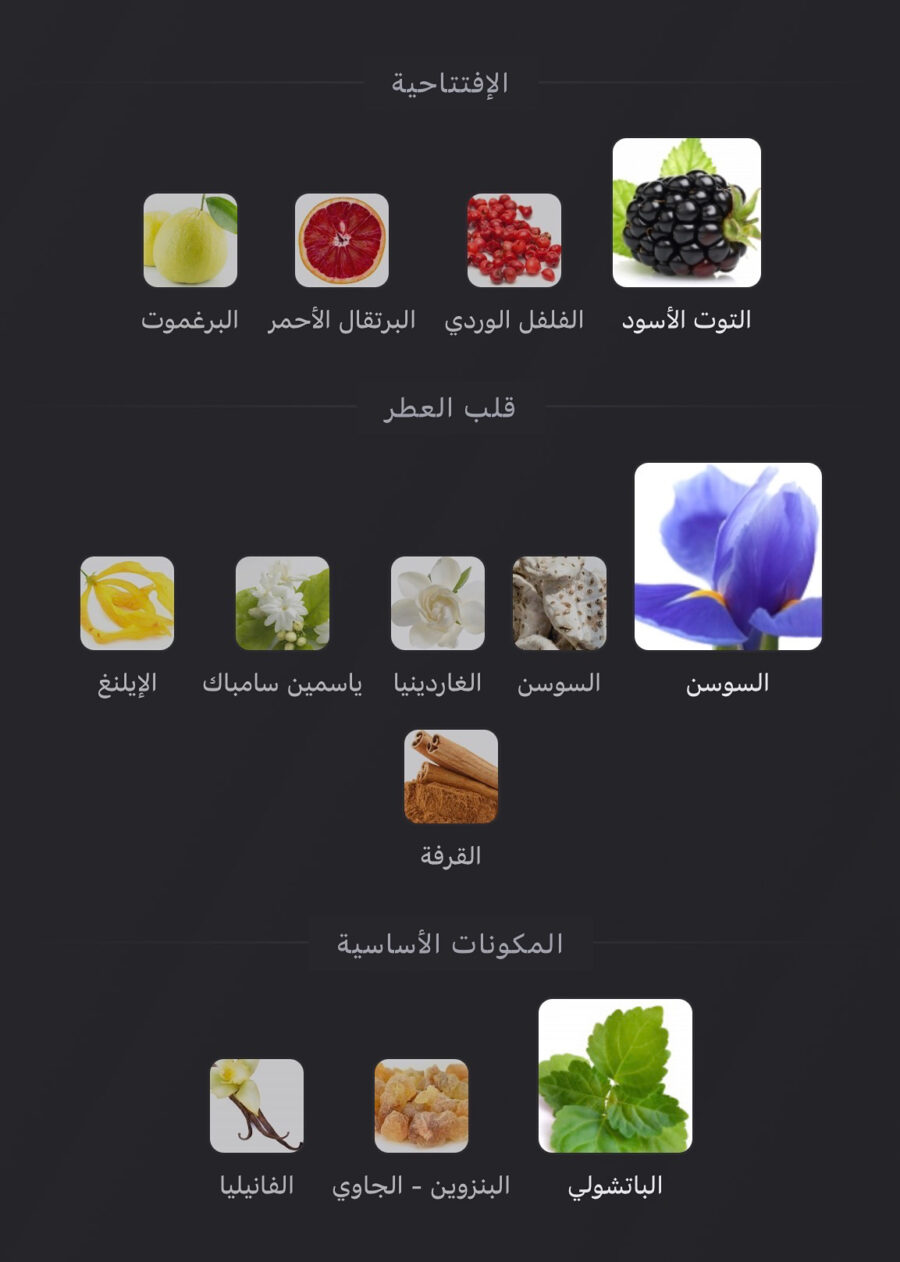Open the التوت الأسود blackberry note
Screen dimensions: 900x1262
686,213
